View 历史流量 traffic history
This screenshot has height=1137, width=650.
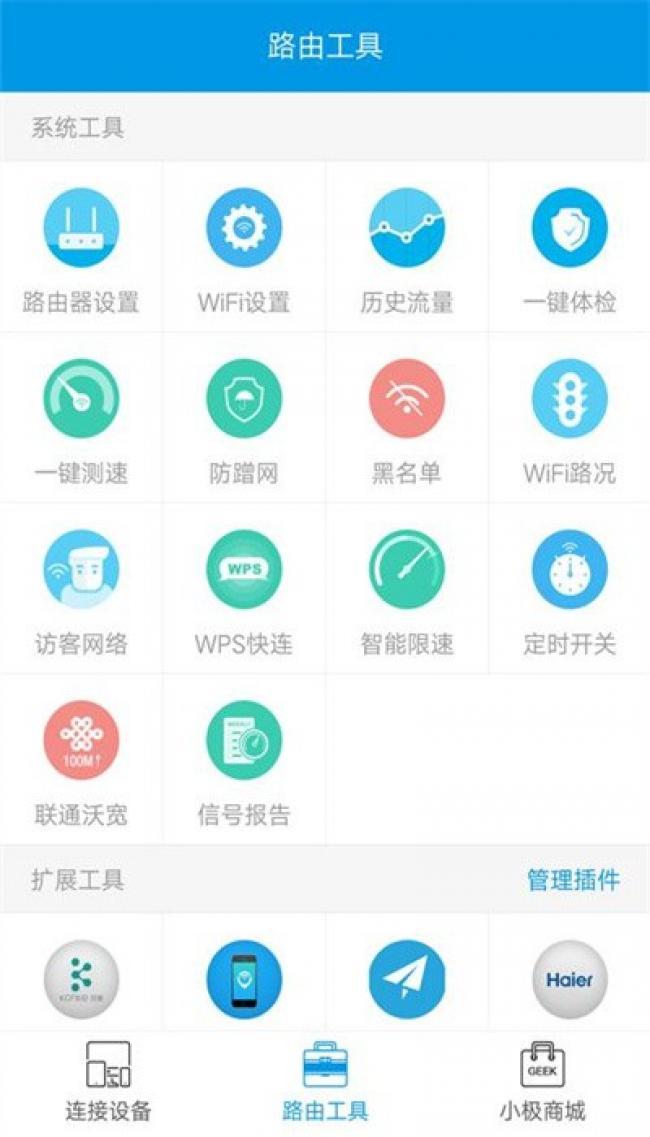(406, 247)
